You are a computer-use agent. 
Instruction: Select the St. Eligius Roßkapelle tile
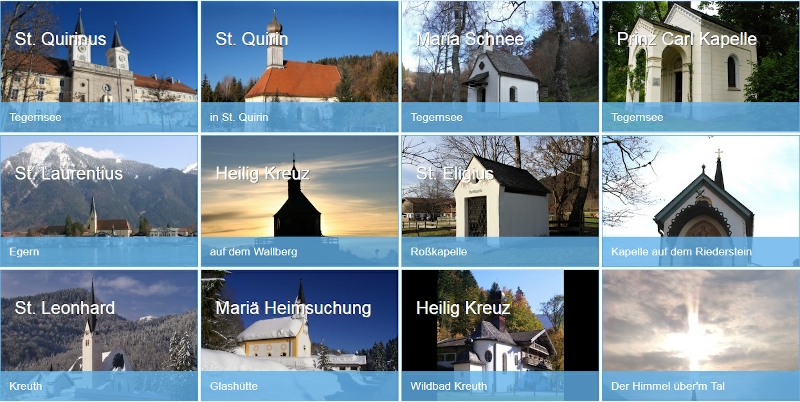pos(500,200)
